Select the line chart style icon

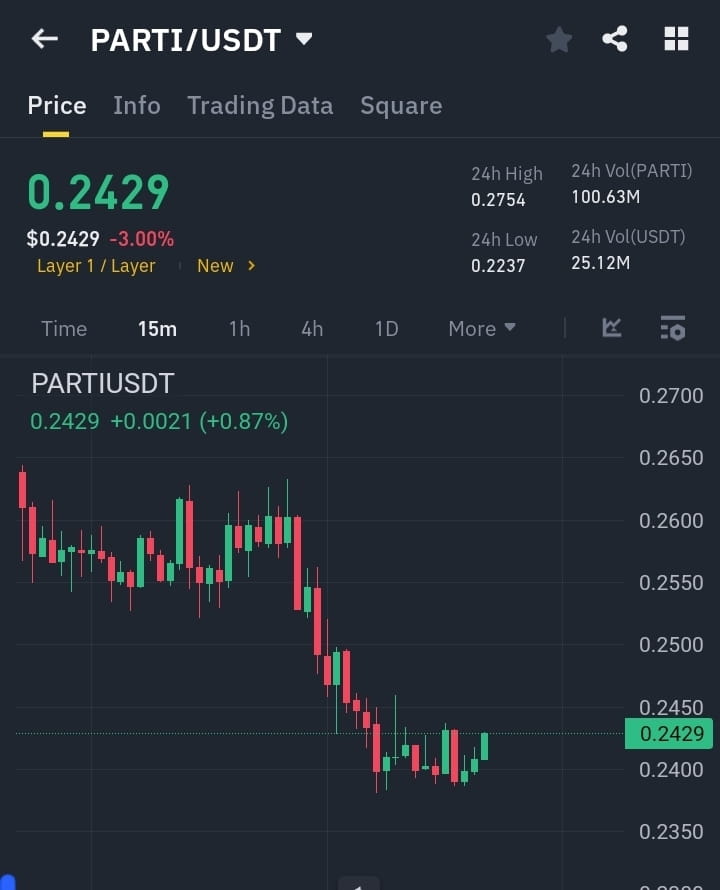[x=611, y=328]
